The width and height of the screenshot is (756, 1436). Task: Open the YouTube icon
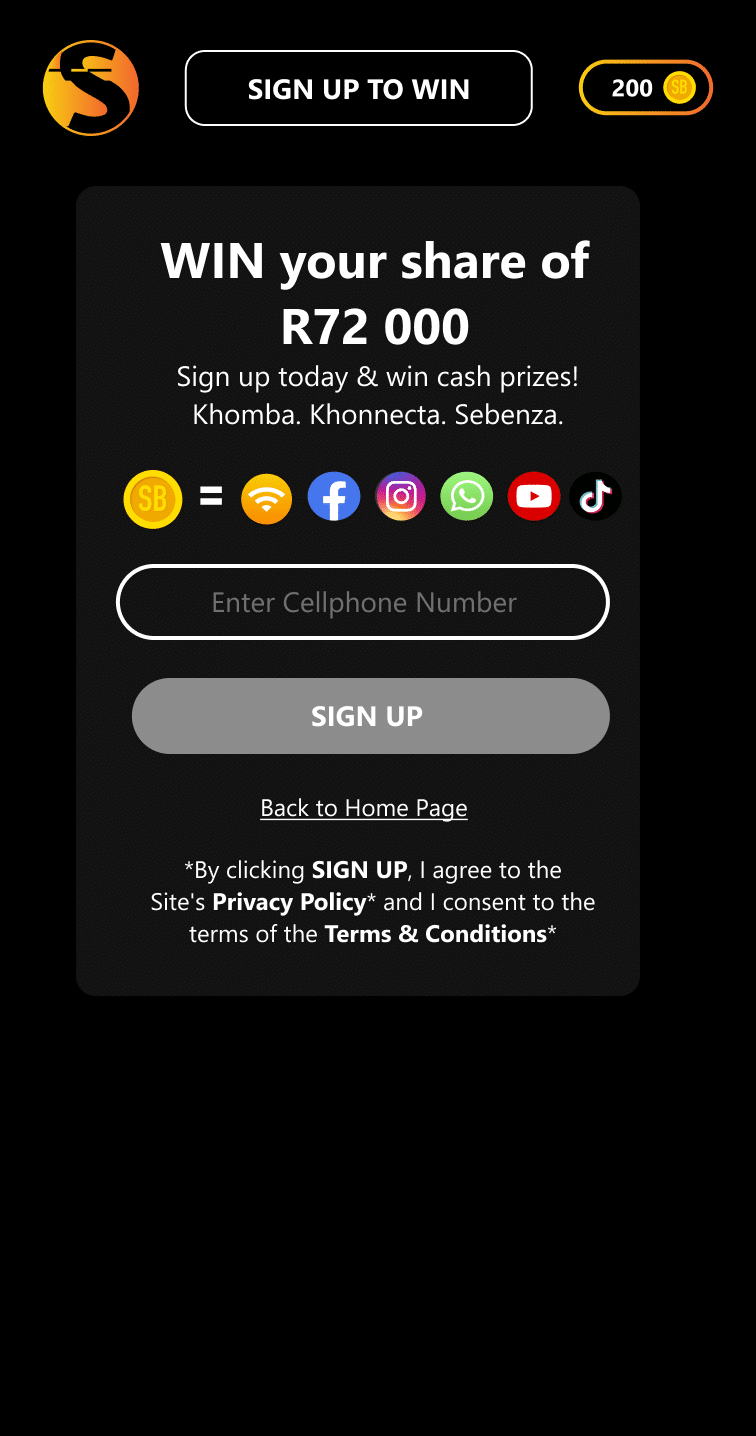(533, 496)
